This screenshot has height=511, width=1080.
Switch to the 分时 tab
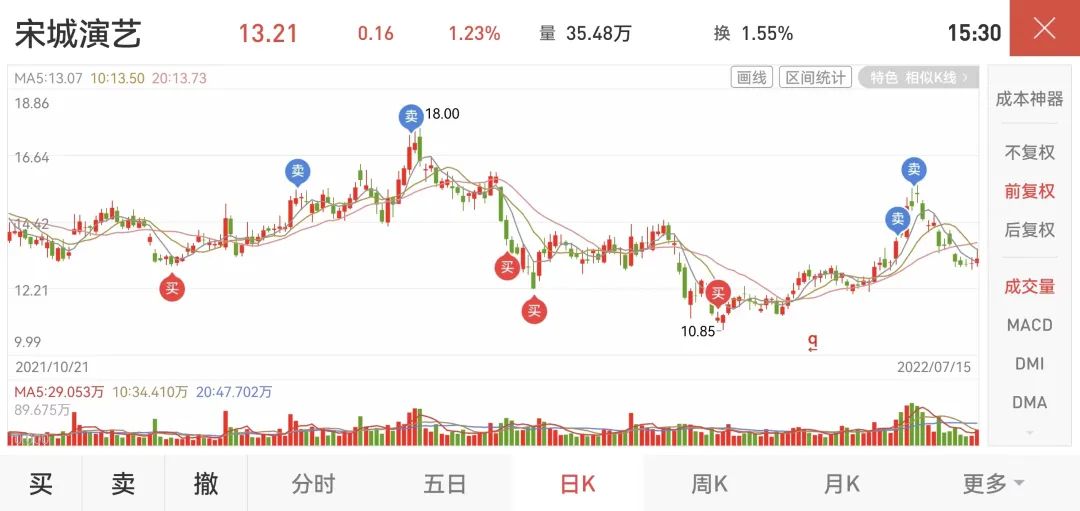point(313,484)
